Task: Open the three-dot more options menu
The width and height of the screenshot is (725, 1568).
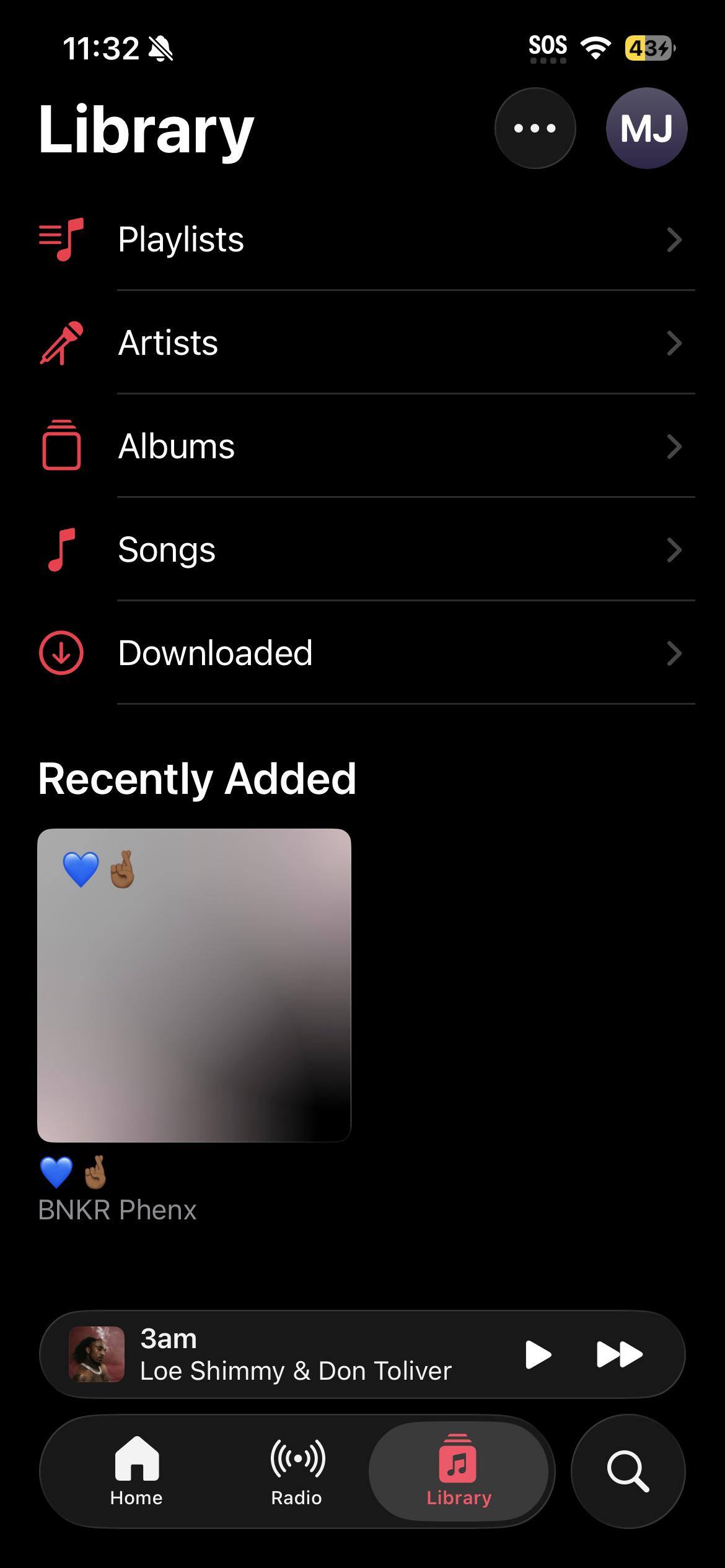Action: (x=535, y=128)
